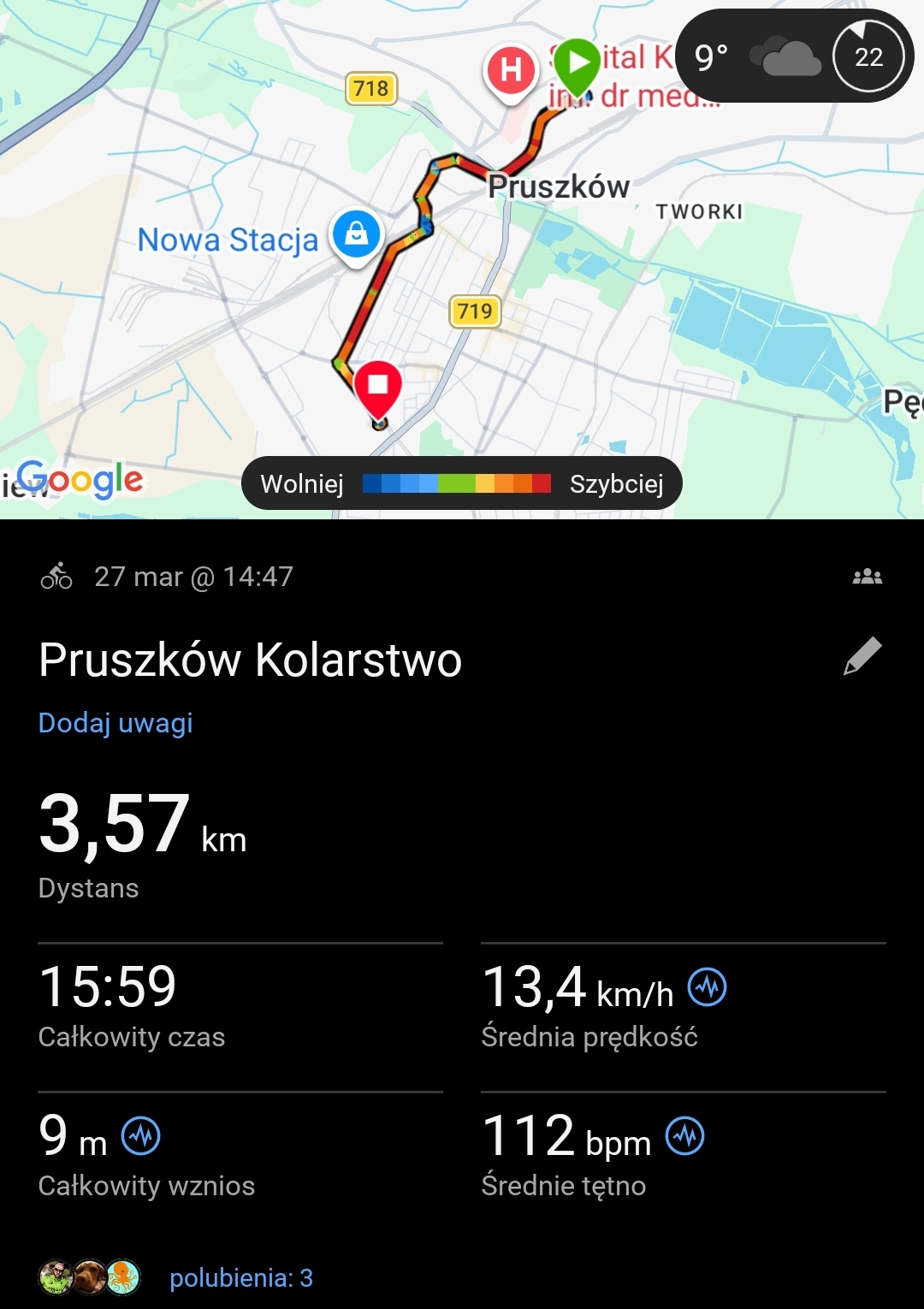Tap the info icon next to 112 bpm

685,1136
